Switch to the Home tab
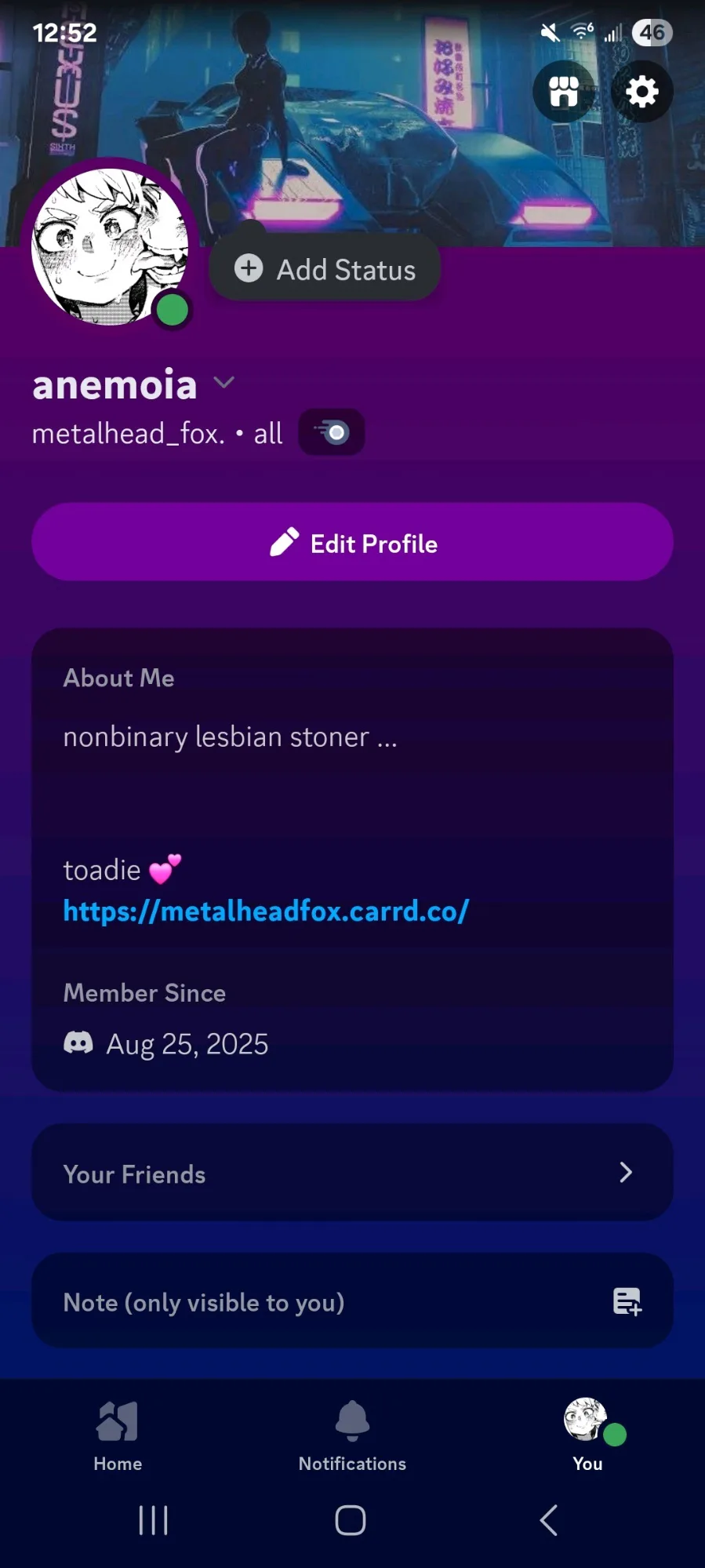The image size is (705, 1568). pos(118,1436)
